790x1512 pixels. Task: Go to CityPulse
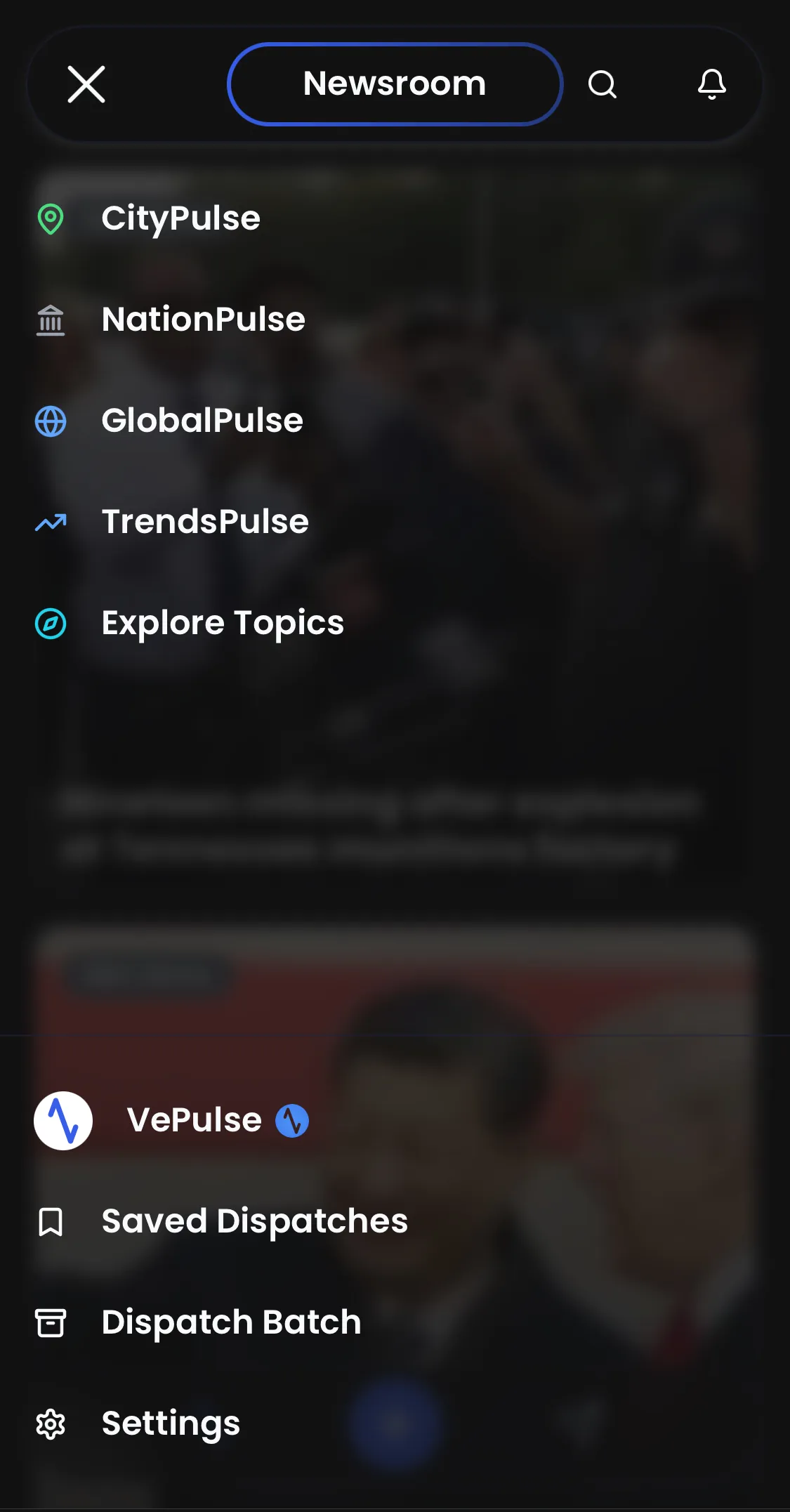pos(180,218)
